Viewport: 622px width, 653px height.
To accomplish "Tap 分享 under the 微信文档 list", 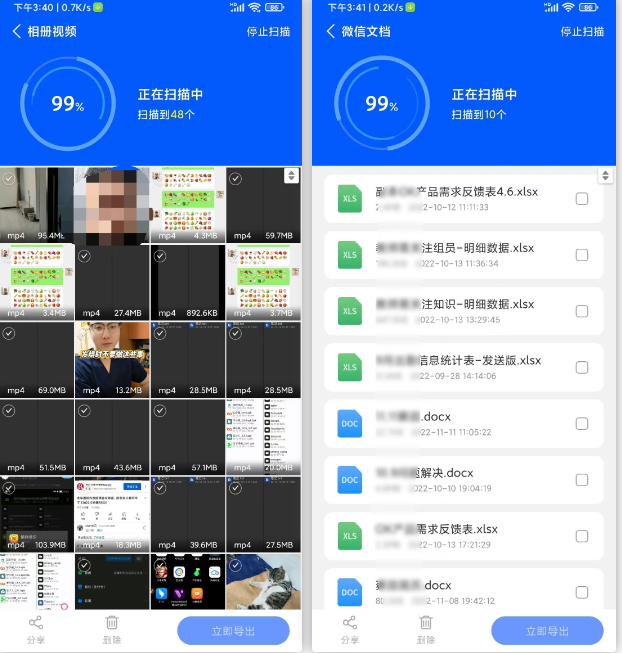I will [349, 630].
